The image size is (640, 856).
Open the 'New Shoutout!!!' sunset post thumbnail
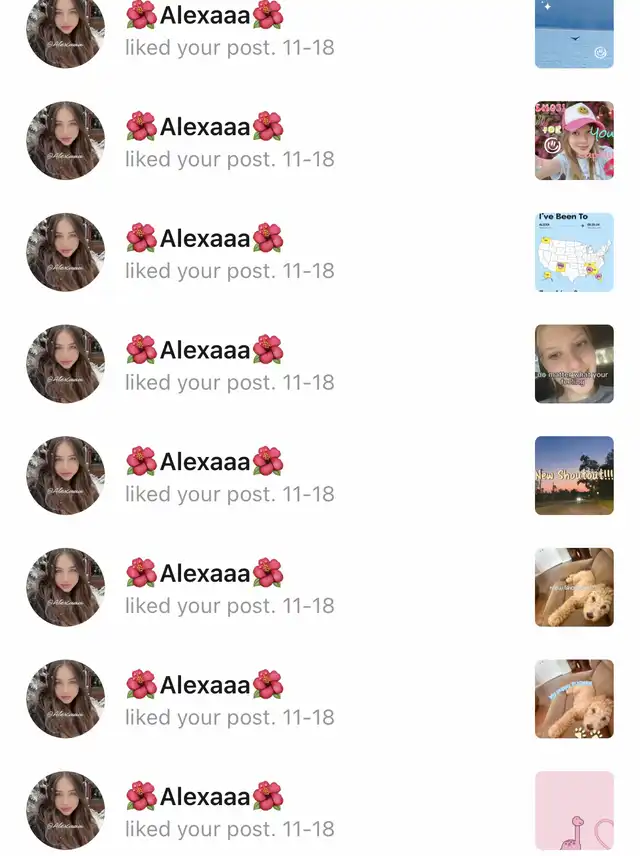coord(574,475)
